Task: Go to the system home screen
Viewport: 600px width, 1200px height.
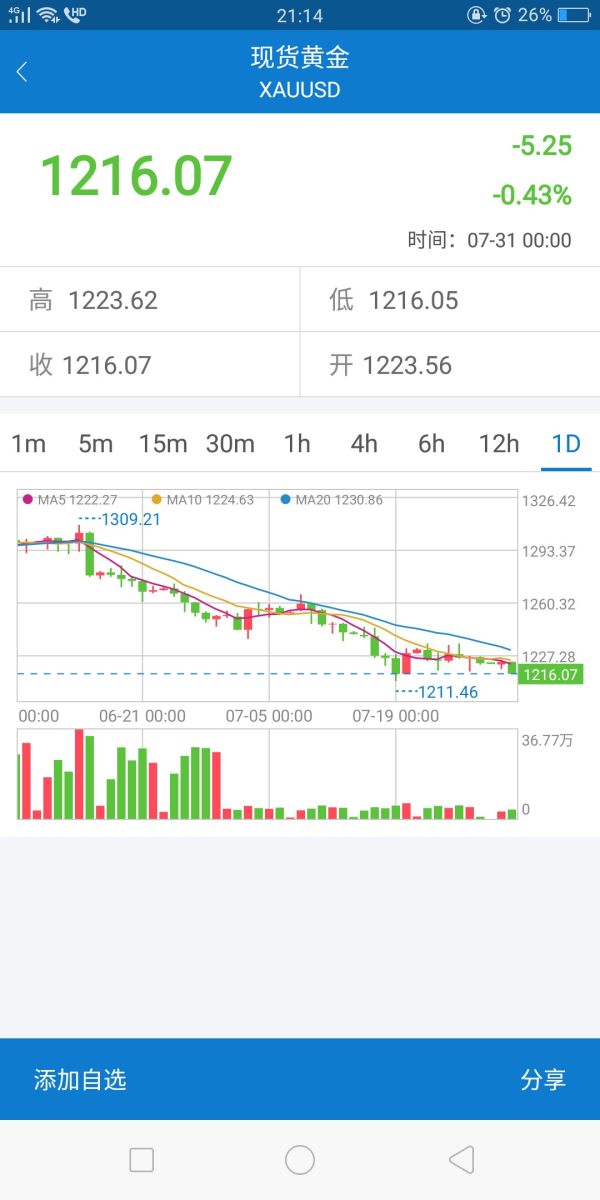Action: coord(300,1160)
